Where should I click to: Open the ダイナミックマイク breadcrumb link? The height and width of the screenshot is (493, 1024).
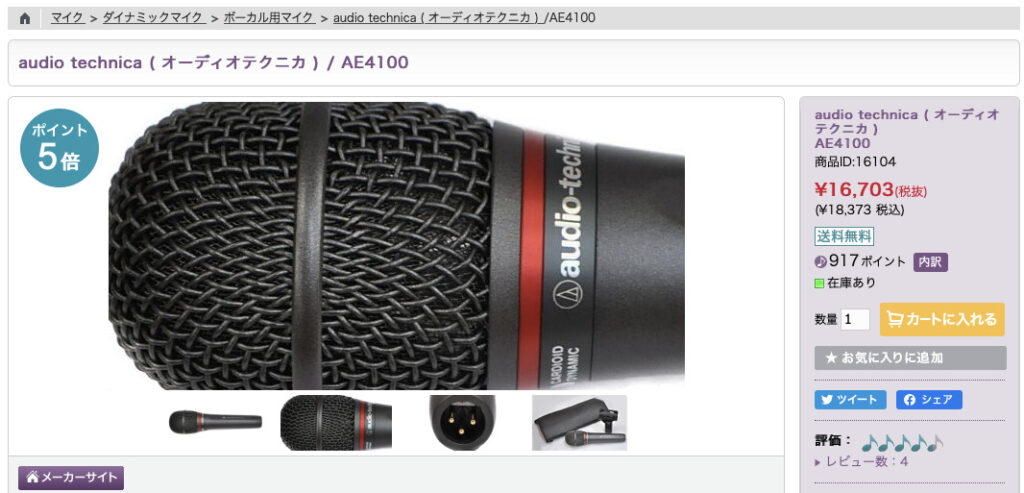(x=154, y=18)
